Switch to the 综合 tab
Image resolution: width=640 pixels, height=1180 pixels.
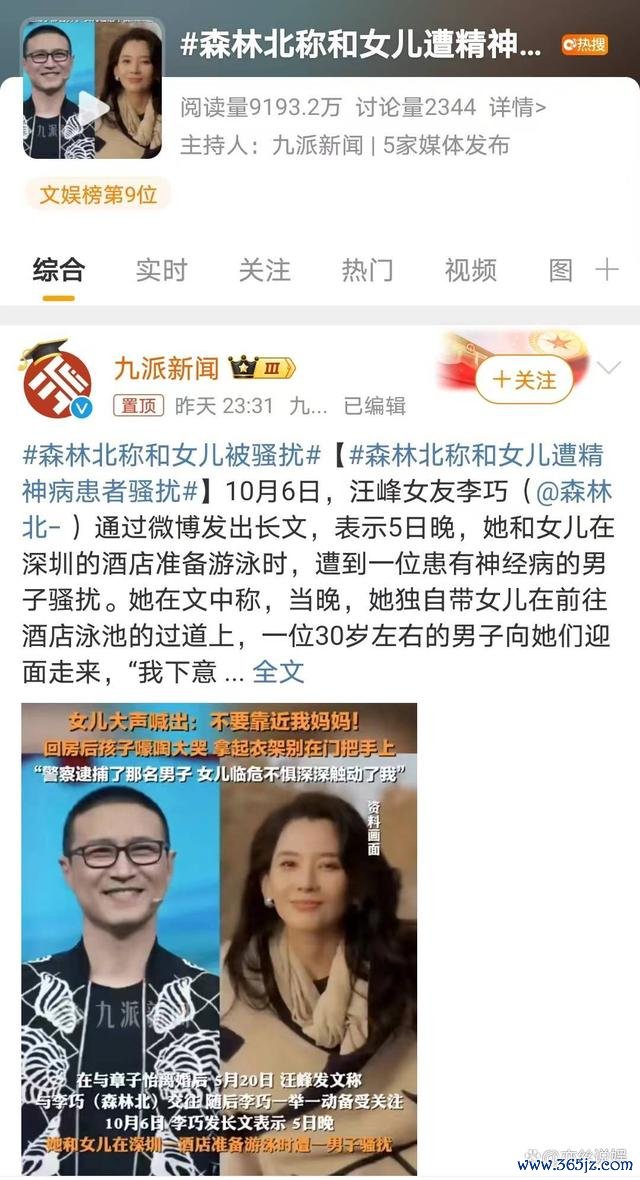coord(59,270)
